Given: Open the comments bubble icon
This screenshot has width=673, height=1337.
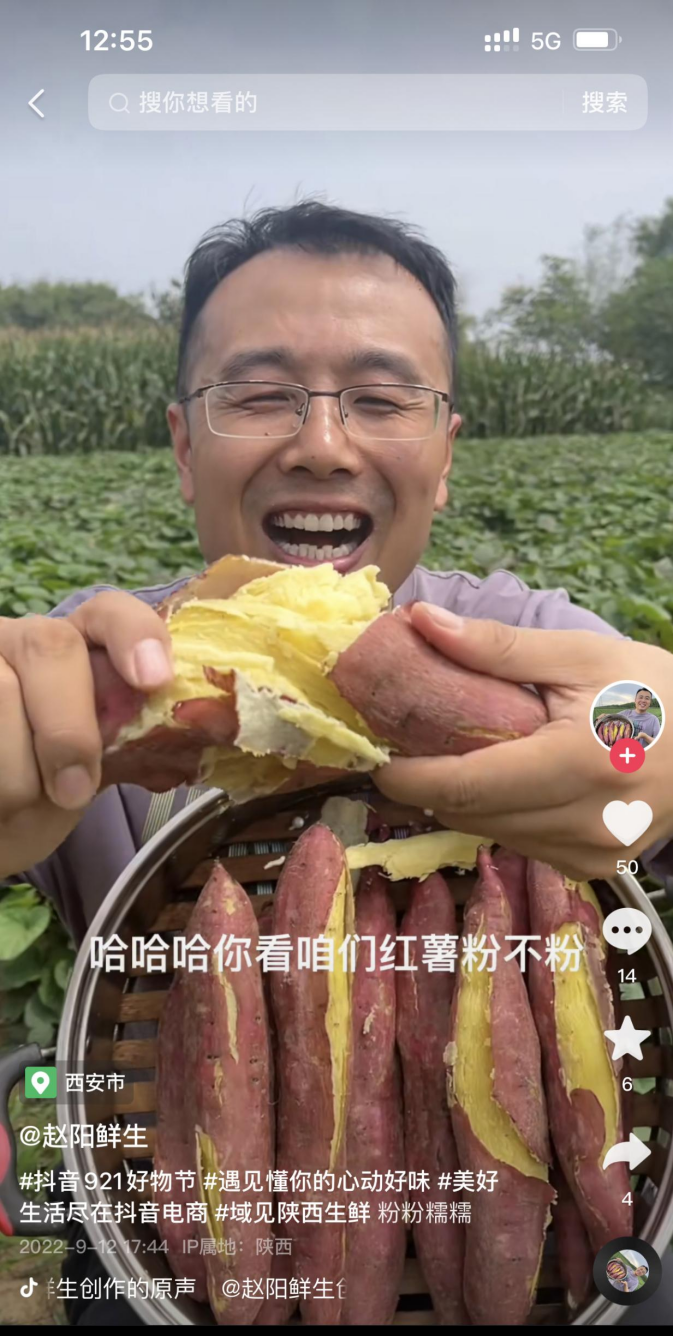Looking at the screenshot, I should [x=627, y=931].
